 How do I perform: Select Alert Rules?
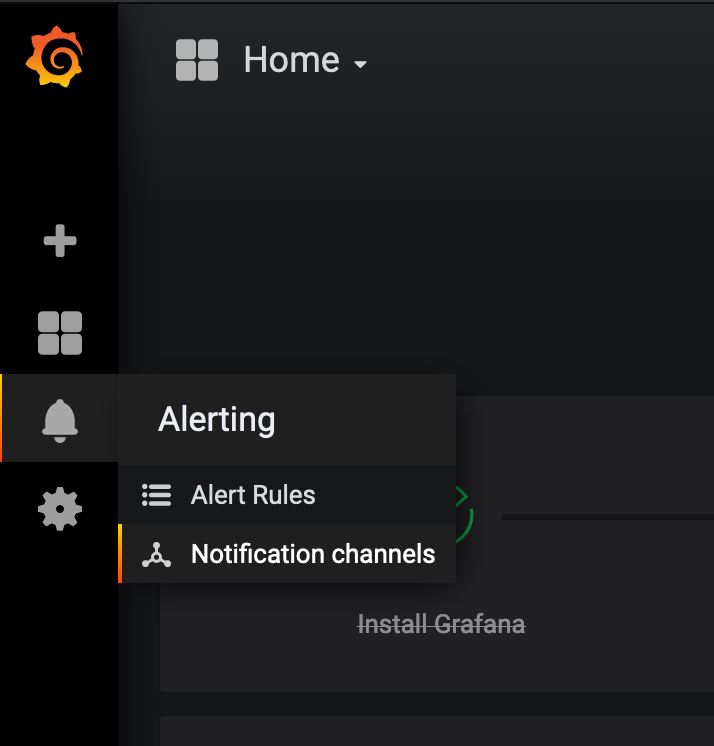252,495
